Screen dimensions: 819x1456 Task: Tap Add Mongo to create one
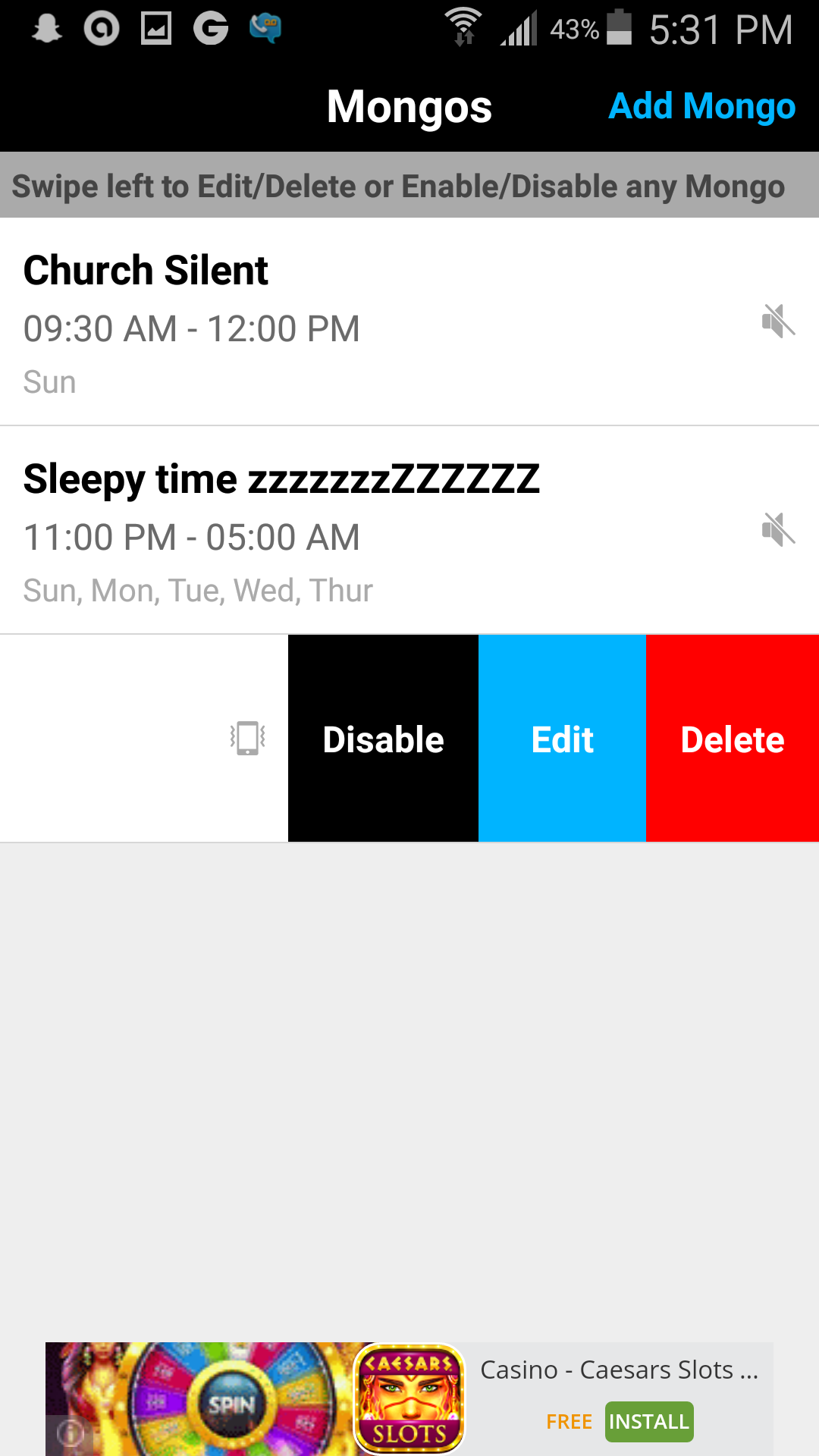(x=701, y=106)
